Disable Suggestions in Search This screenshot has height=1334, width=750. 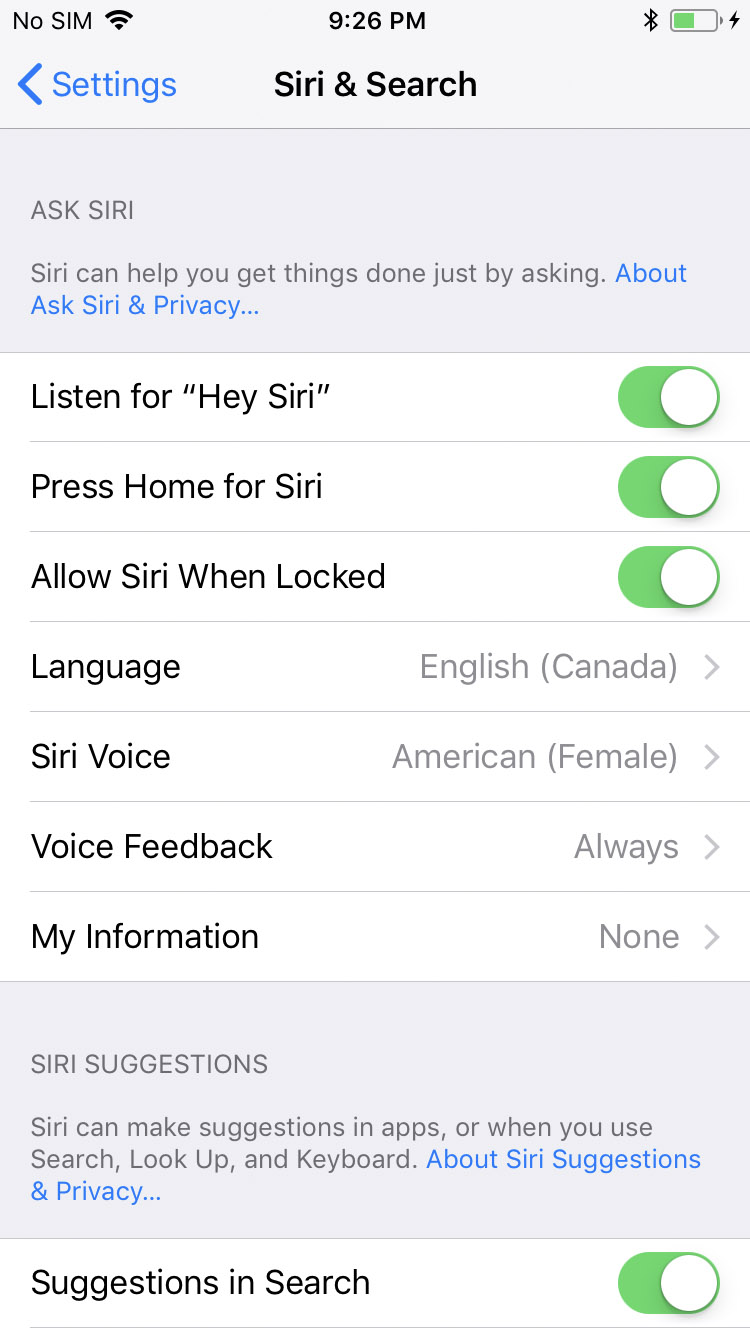(x=668, y=1283)
